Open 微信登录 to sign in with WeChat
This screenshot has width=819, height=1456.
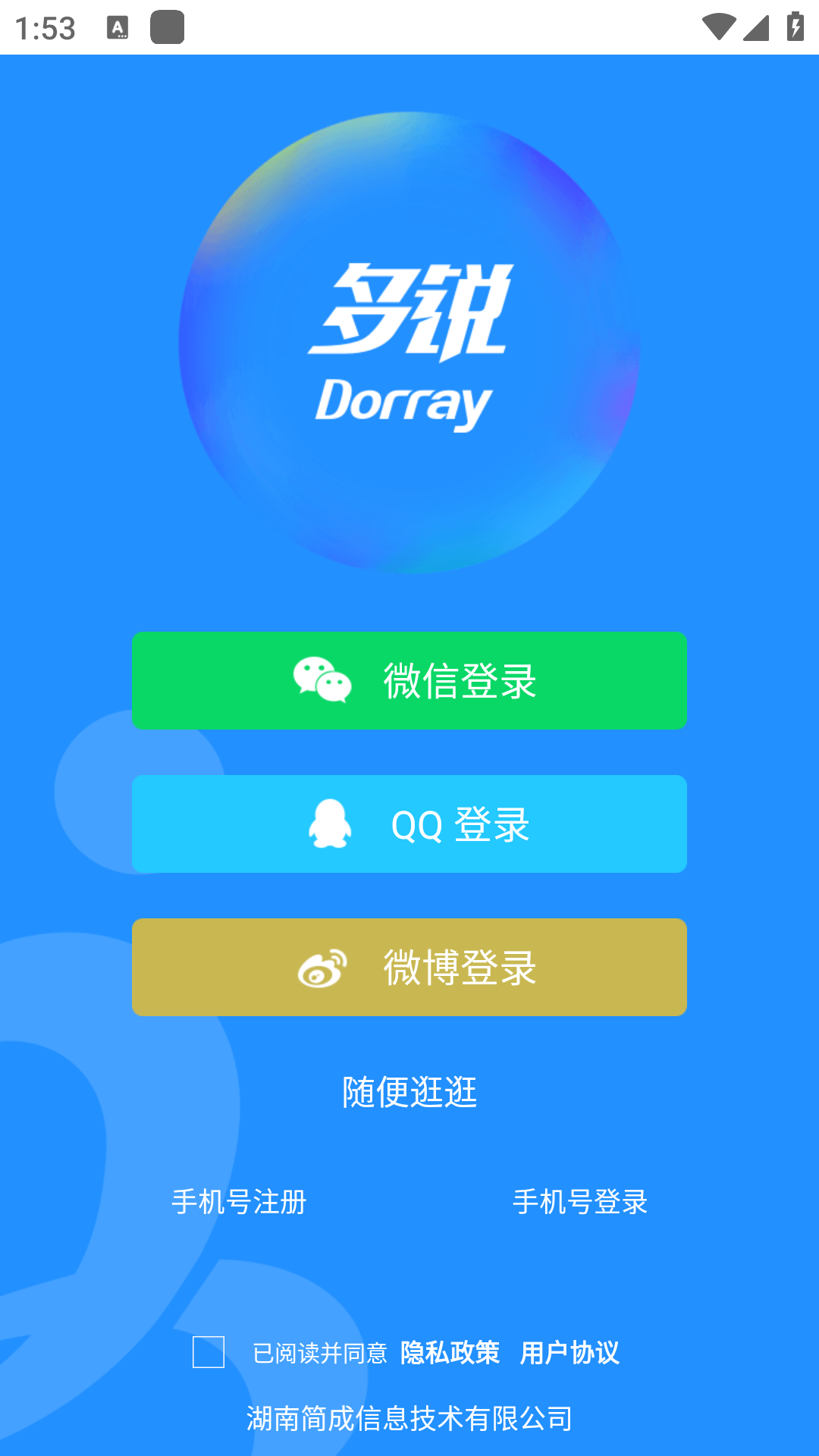[409, 680]
